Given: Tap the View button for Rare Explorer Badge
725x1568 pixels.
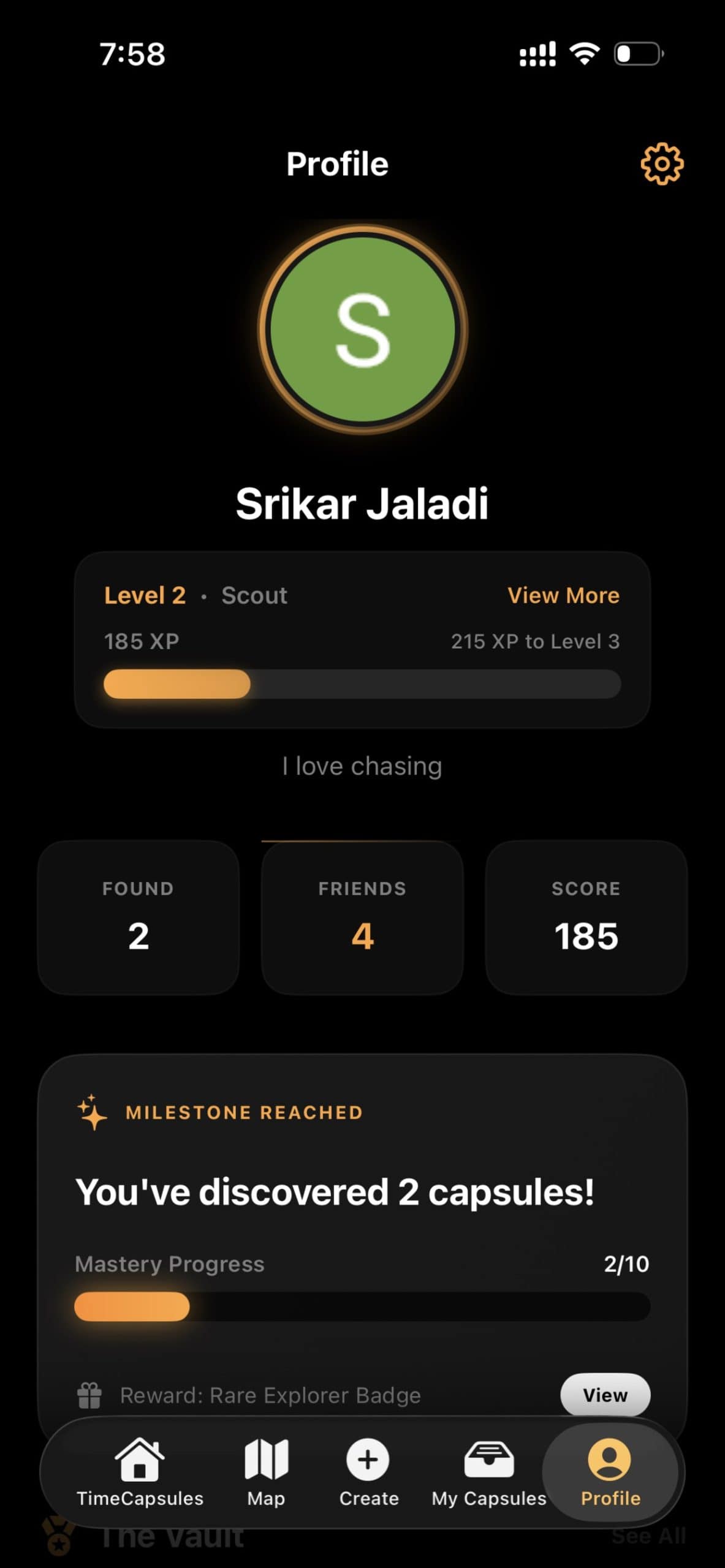Looking at the screenshot, I should (x=605, y=1395).
